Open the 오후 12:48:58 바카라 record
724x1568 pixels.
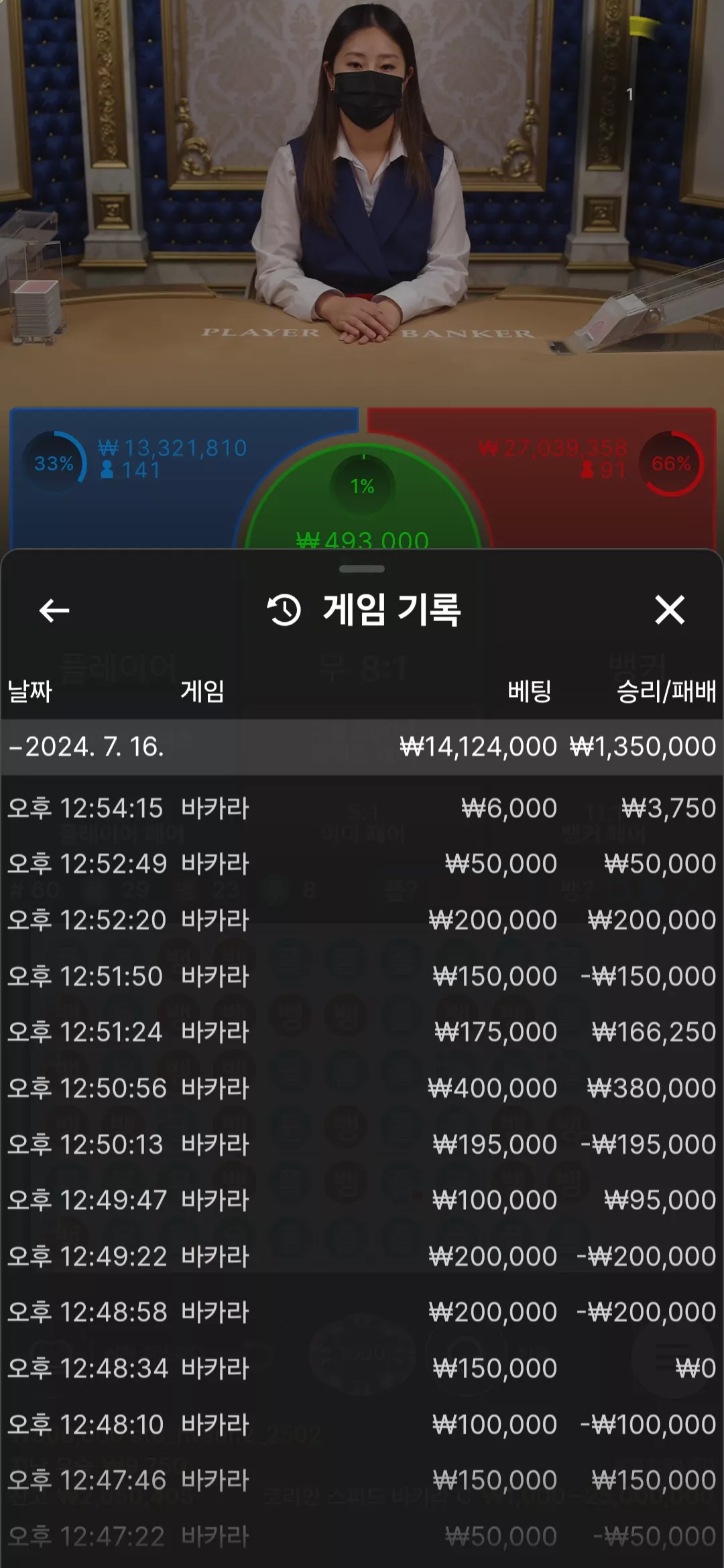(x=362, y=1312)
